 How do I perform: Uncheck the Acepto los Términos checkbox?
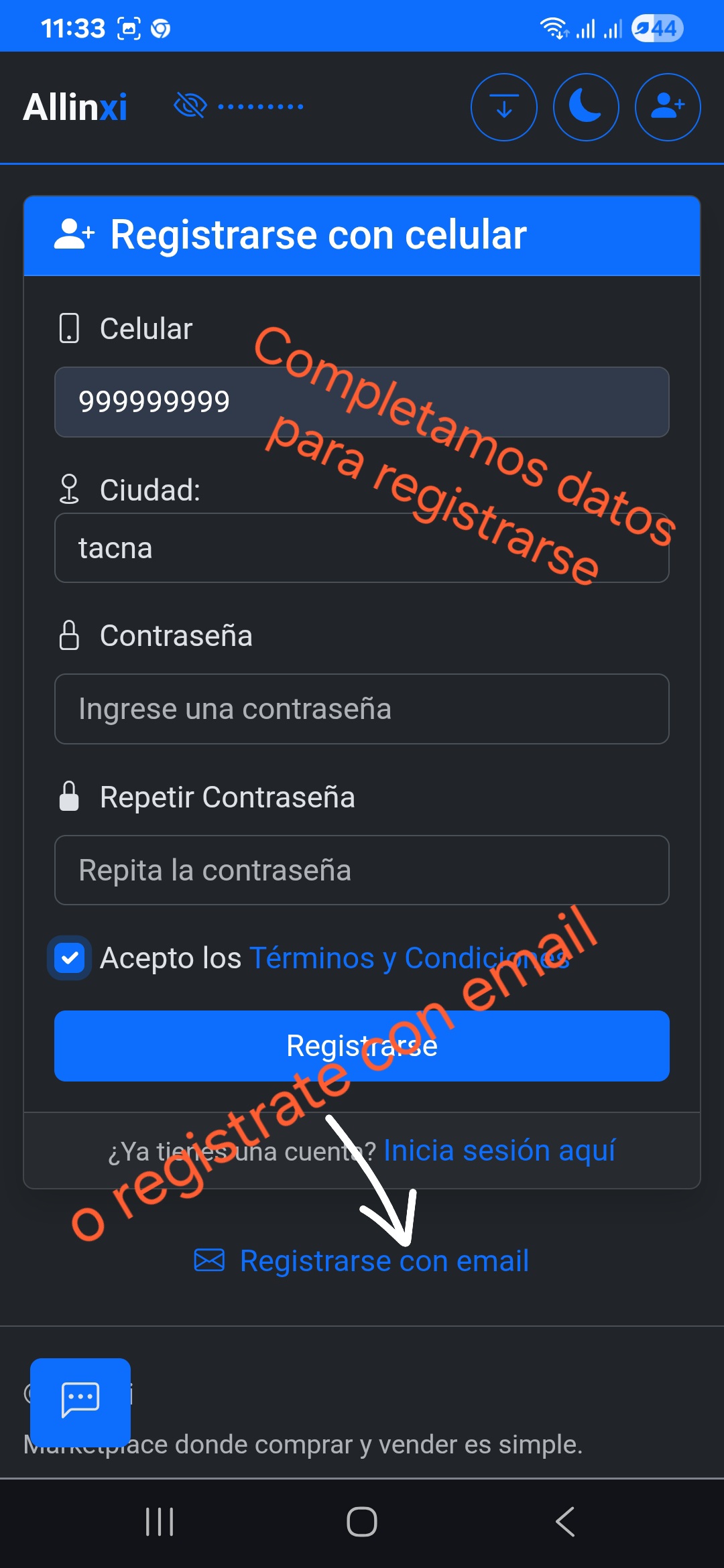tap(70, 958)
